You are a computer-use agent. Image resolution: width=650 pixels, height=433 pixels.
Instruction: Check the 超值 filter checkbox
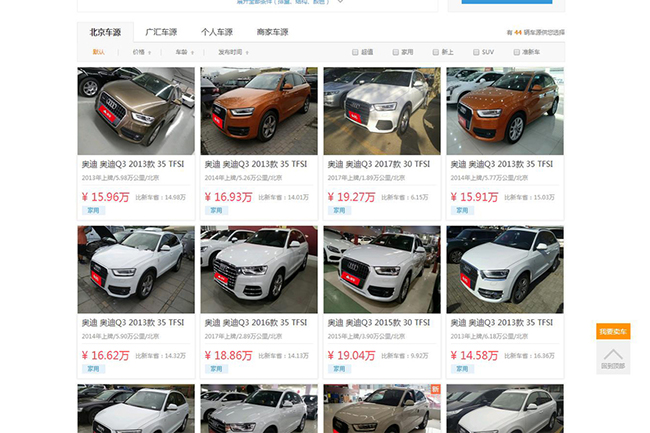pyautogui.click(x=356, y=51)
